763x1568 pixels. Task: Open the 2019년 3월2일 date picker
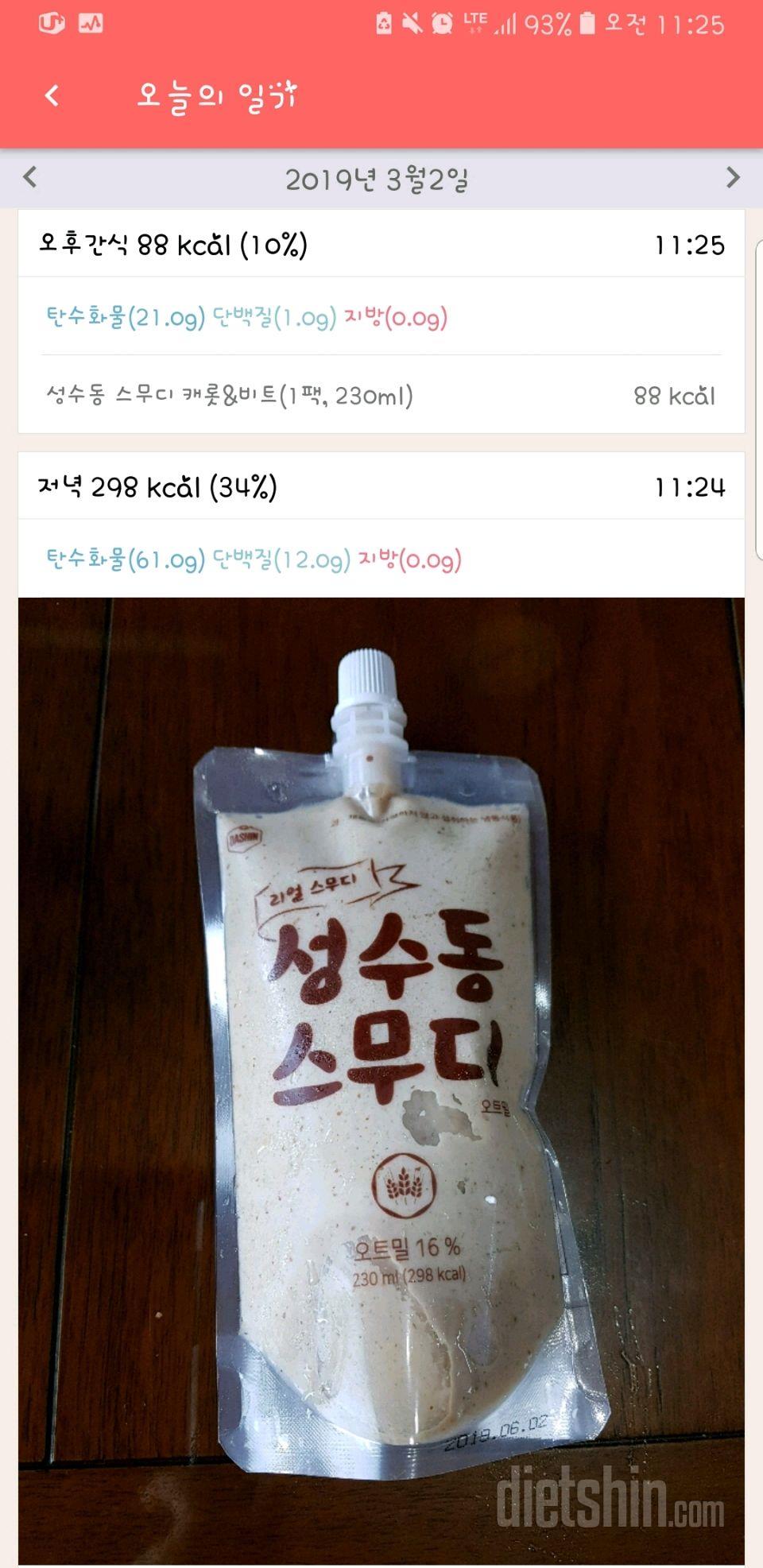click(377, 180)
